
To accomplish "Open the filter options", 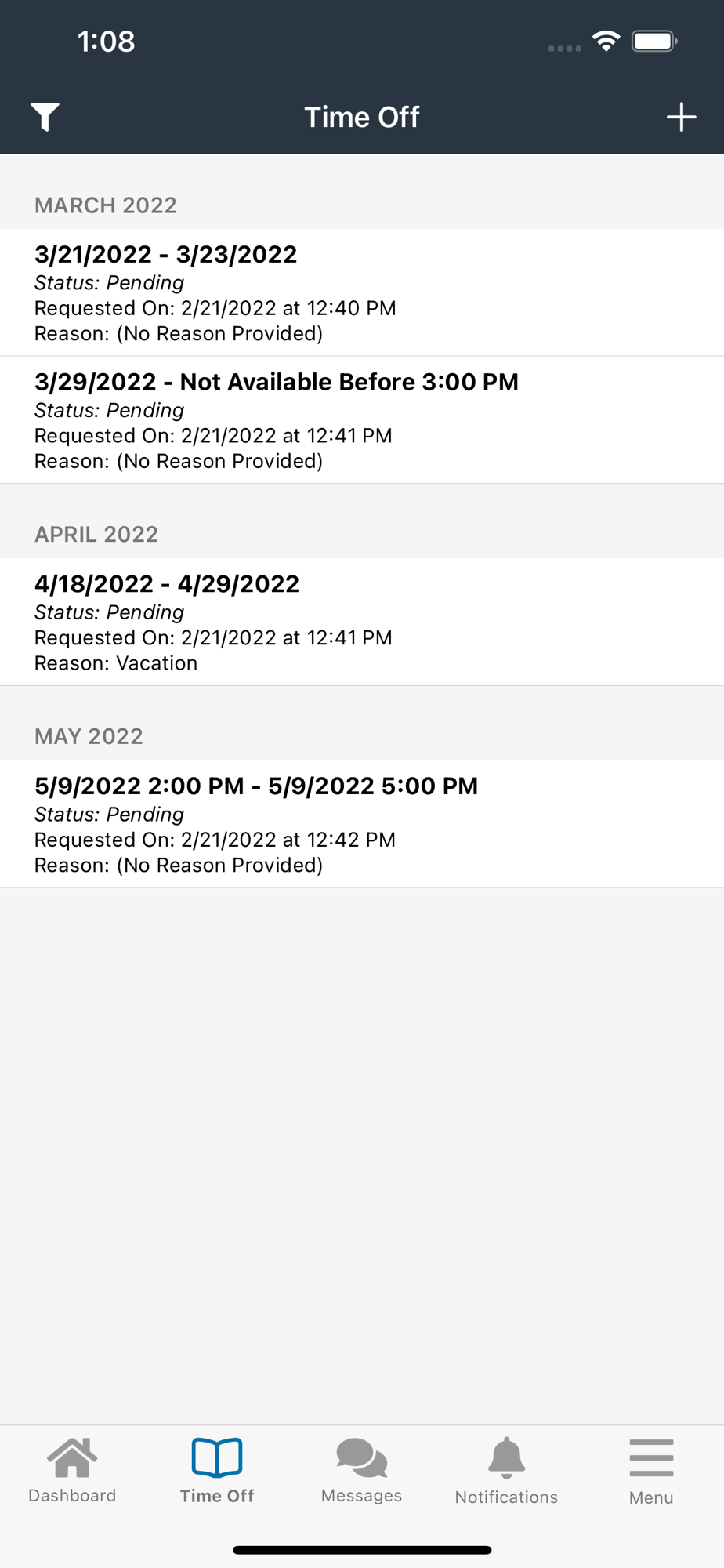I will tap(45, 117).
